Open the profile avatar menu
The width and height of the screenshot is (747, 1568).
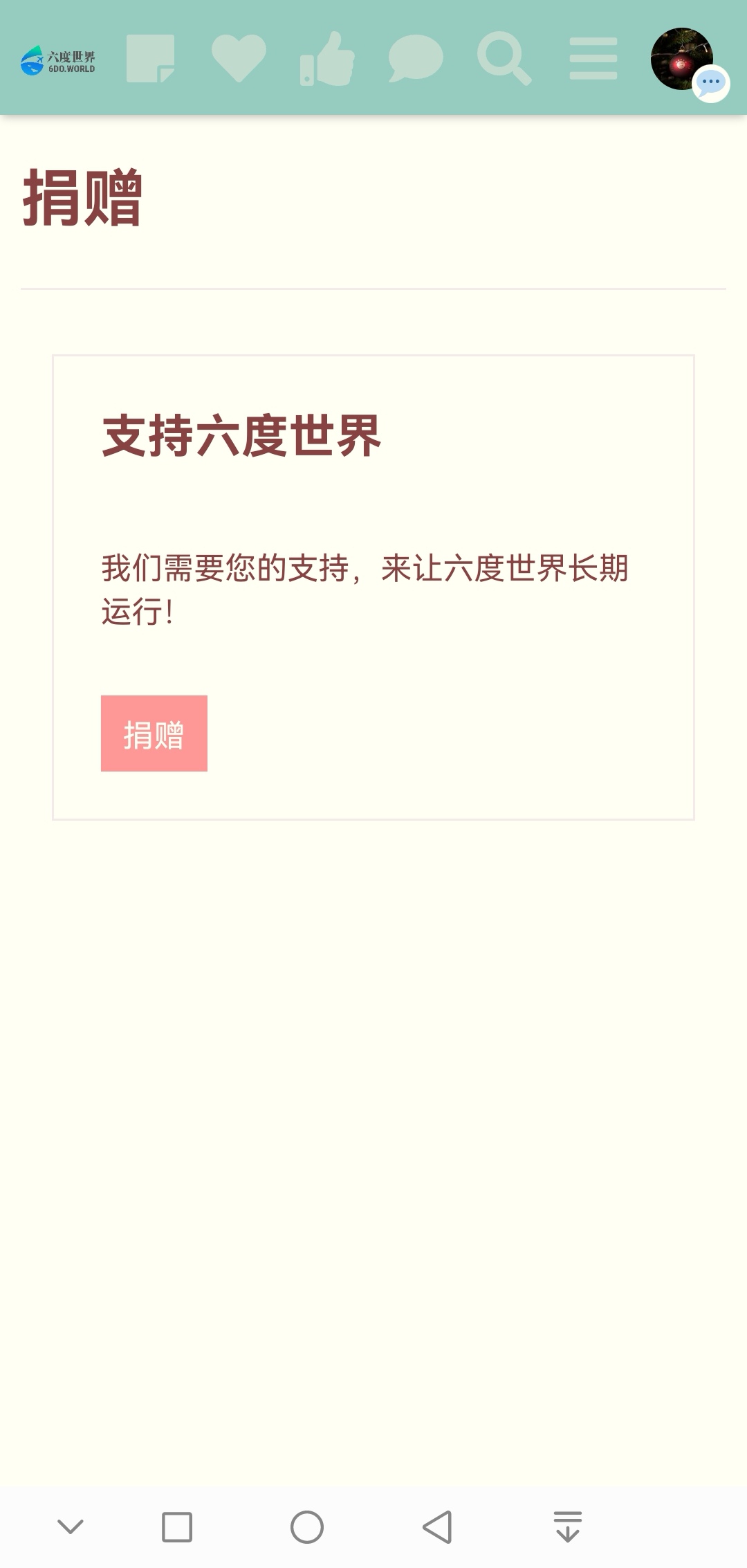point(682,59)
